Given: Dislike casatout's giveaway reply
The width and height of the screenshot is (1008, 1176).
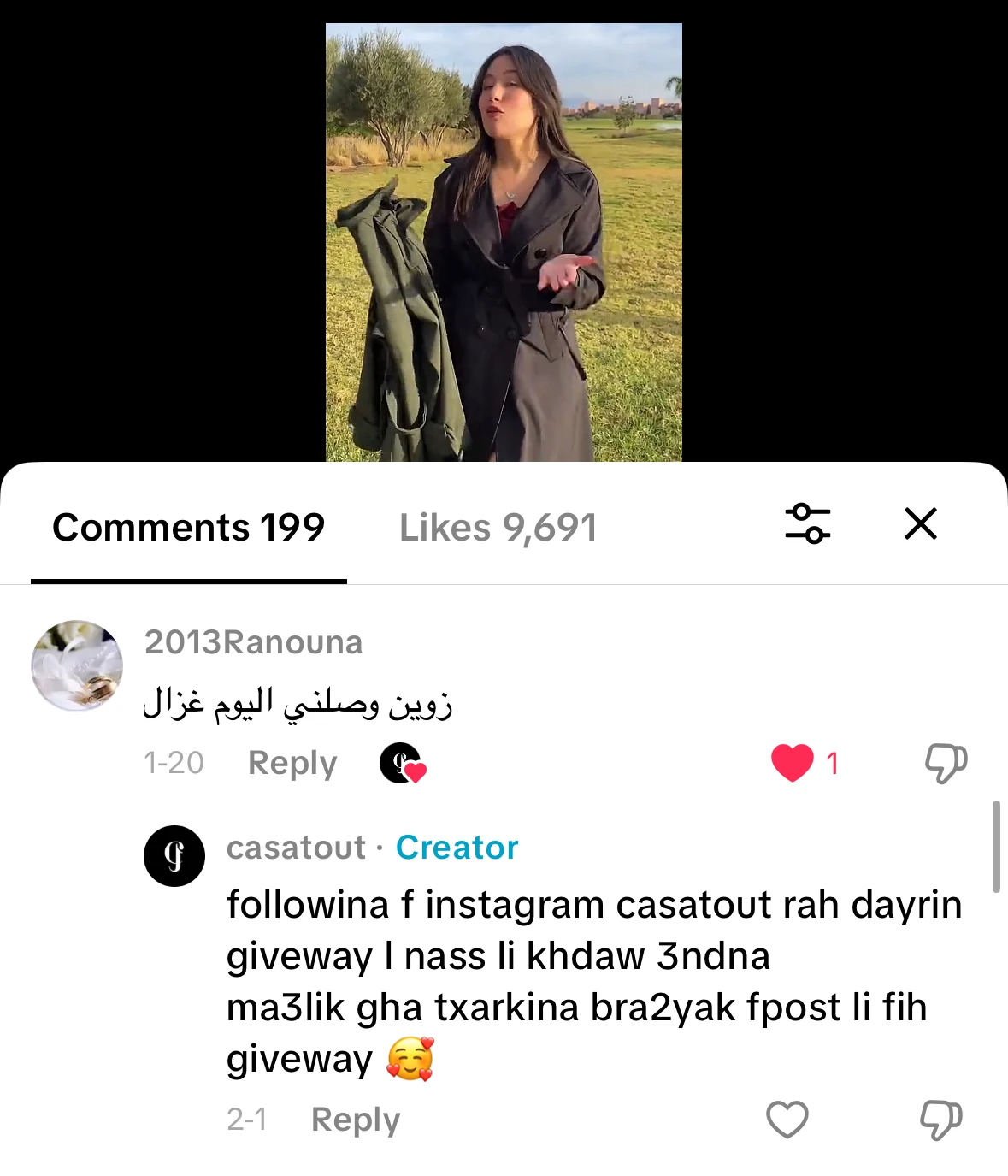Looking at the screenshot, I should point(940,1120).
